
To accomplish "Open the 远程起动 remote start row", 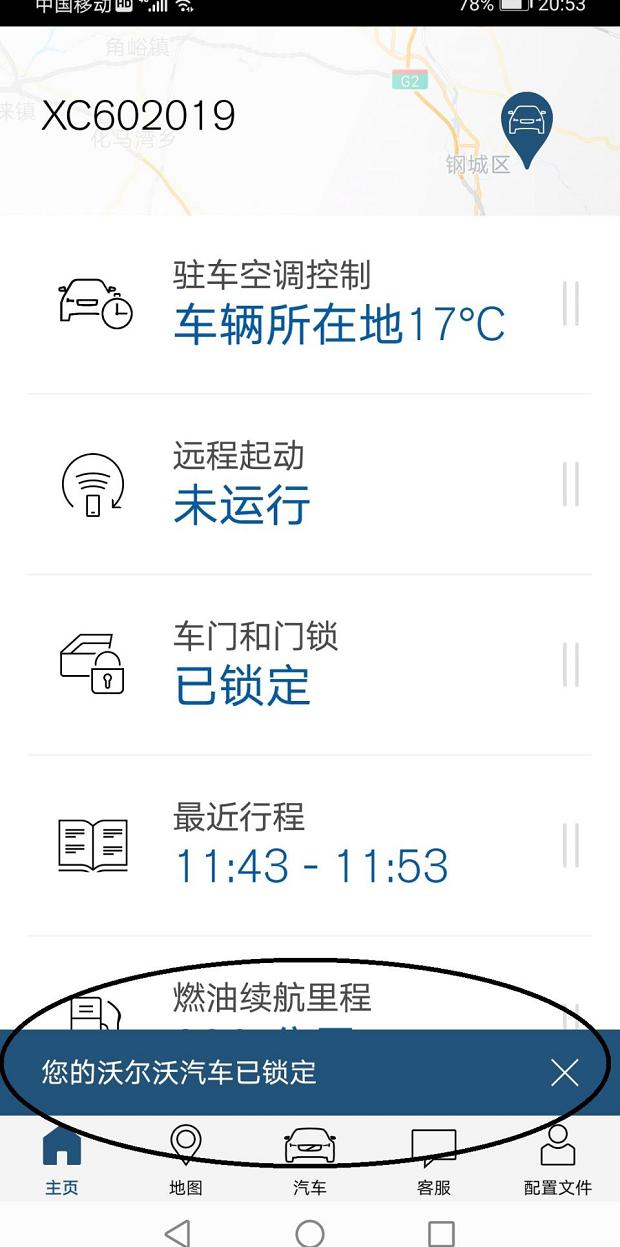I will (x=310, y=484).
